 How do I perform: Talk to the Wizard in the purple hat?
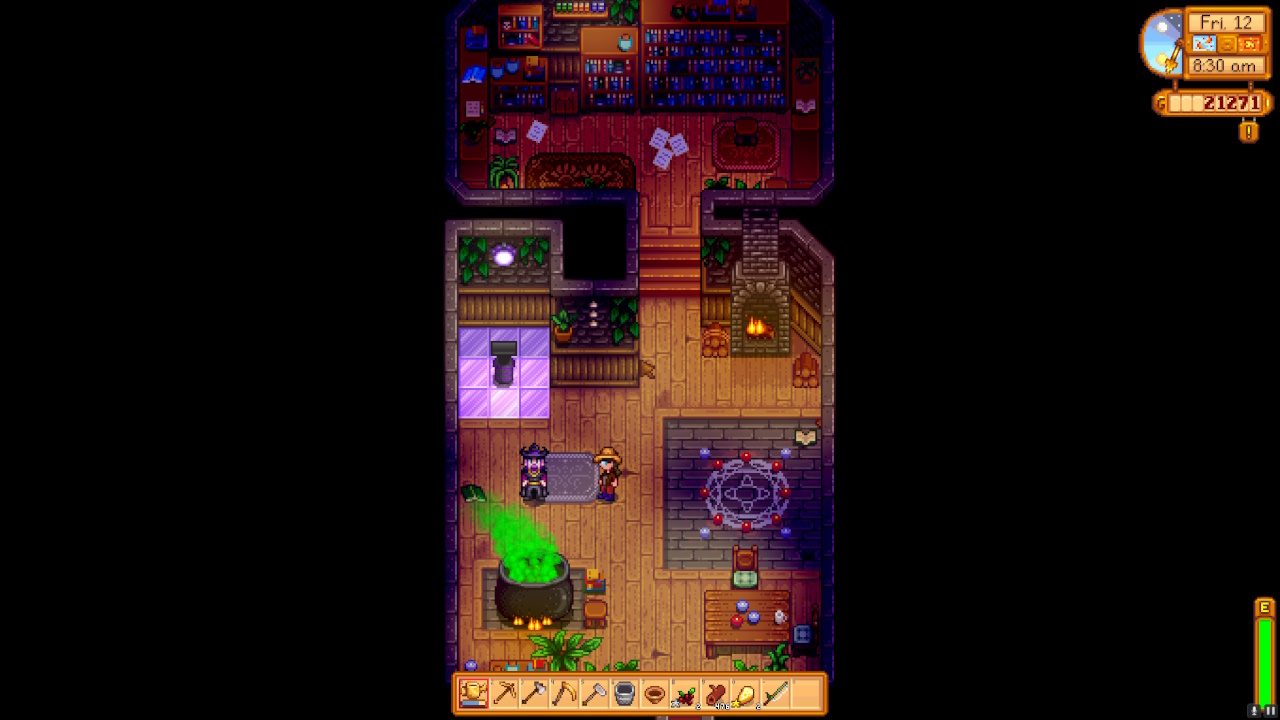tap(534, 475)
